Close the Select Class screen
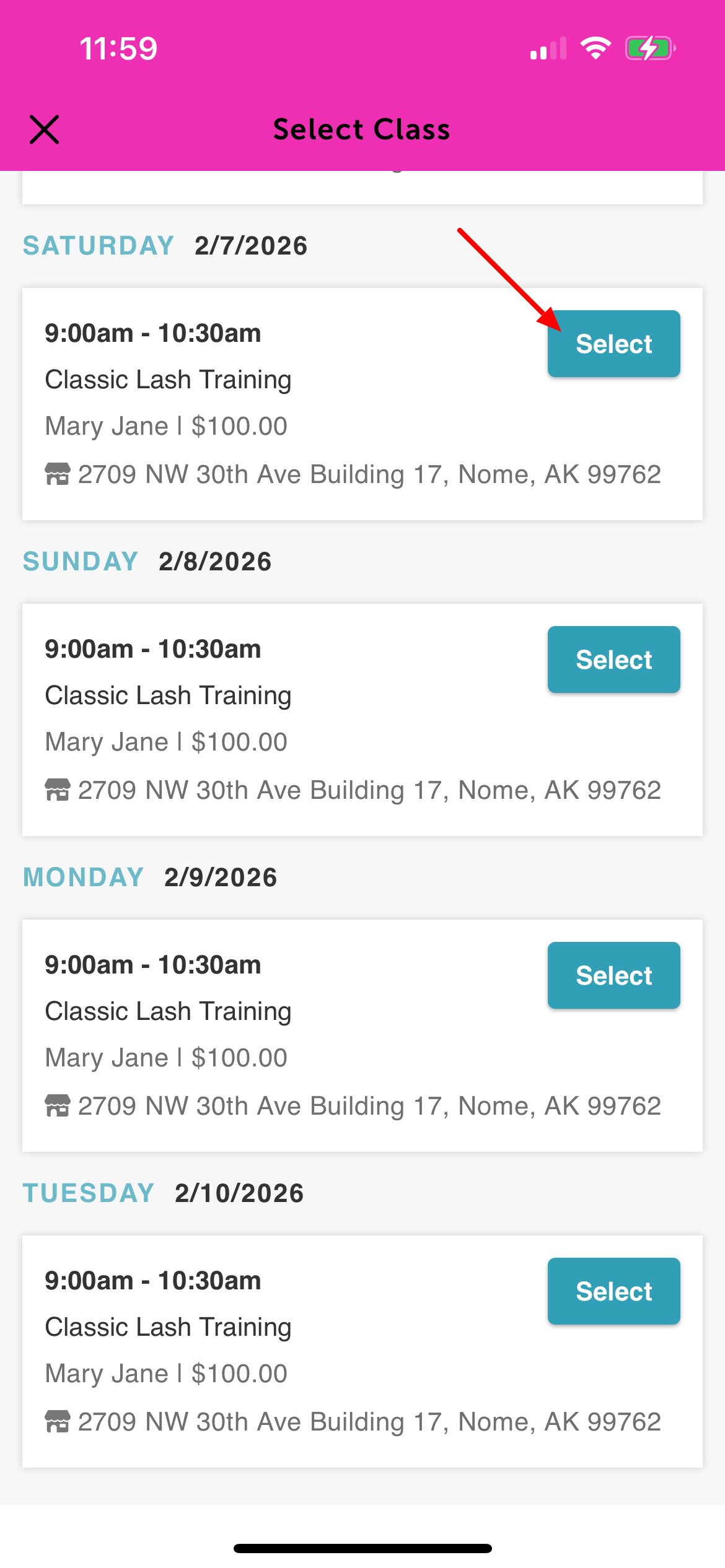This screenshot has height=1568, width=725. pos(45,129)
